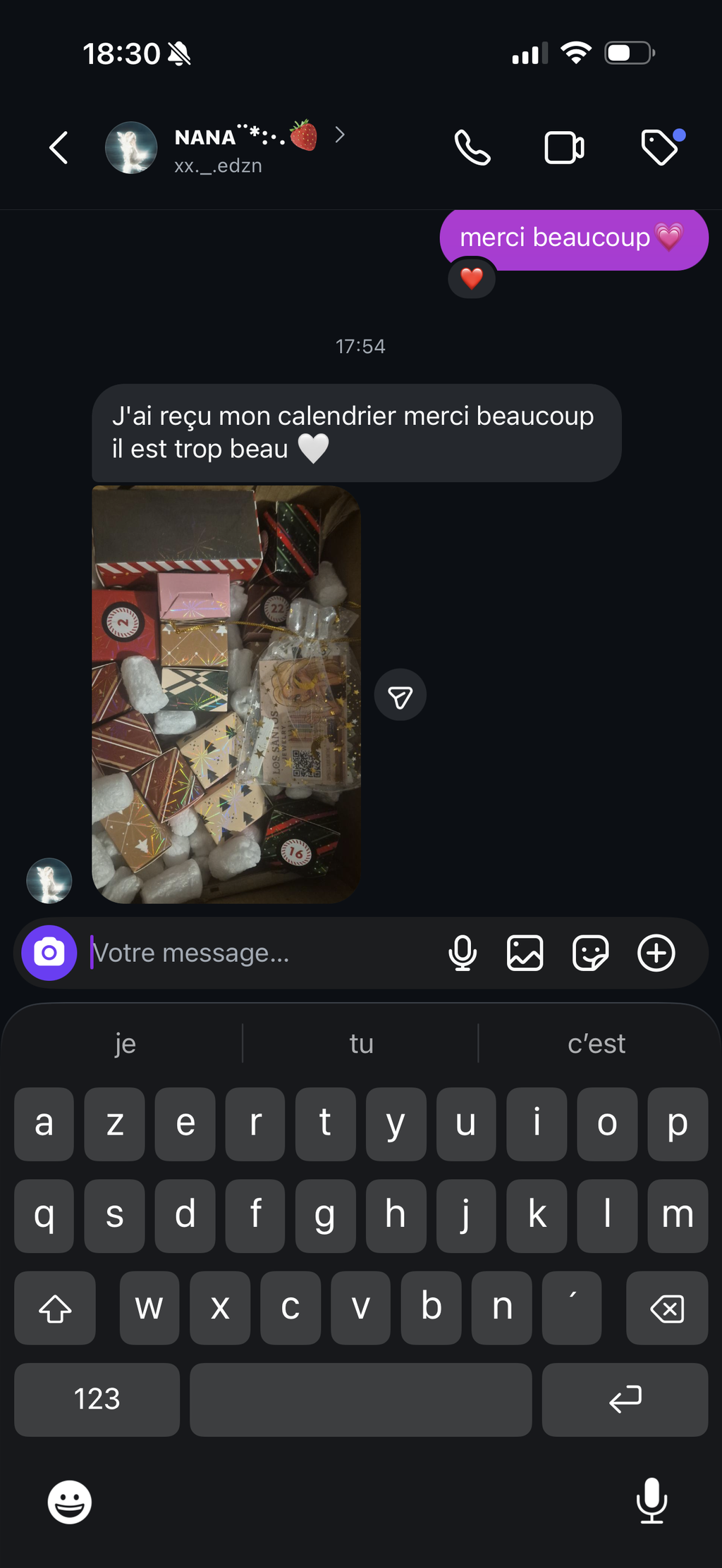722x1568 pixels.
Task: Focus the Votre message text field
Action: click(261, 953)
